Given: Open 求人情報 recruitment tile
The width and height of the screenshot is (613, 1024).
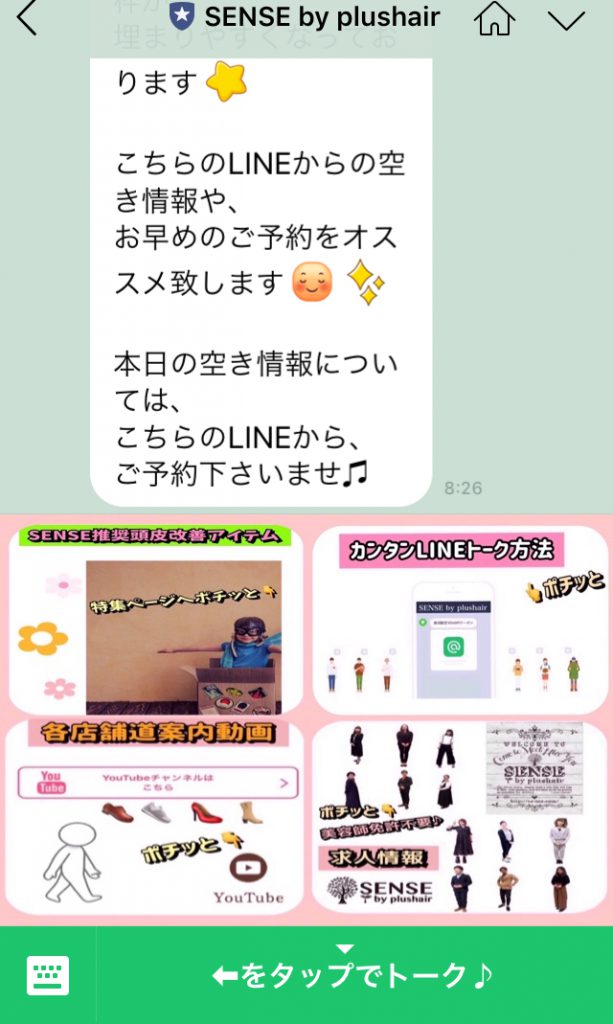Looking at the screenshot, I should (460, 816).
